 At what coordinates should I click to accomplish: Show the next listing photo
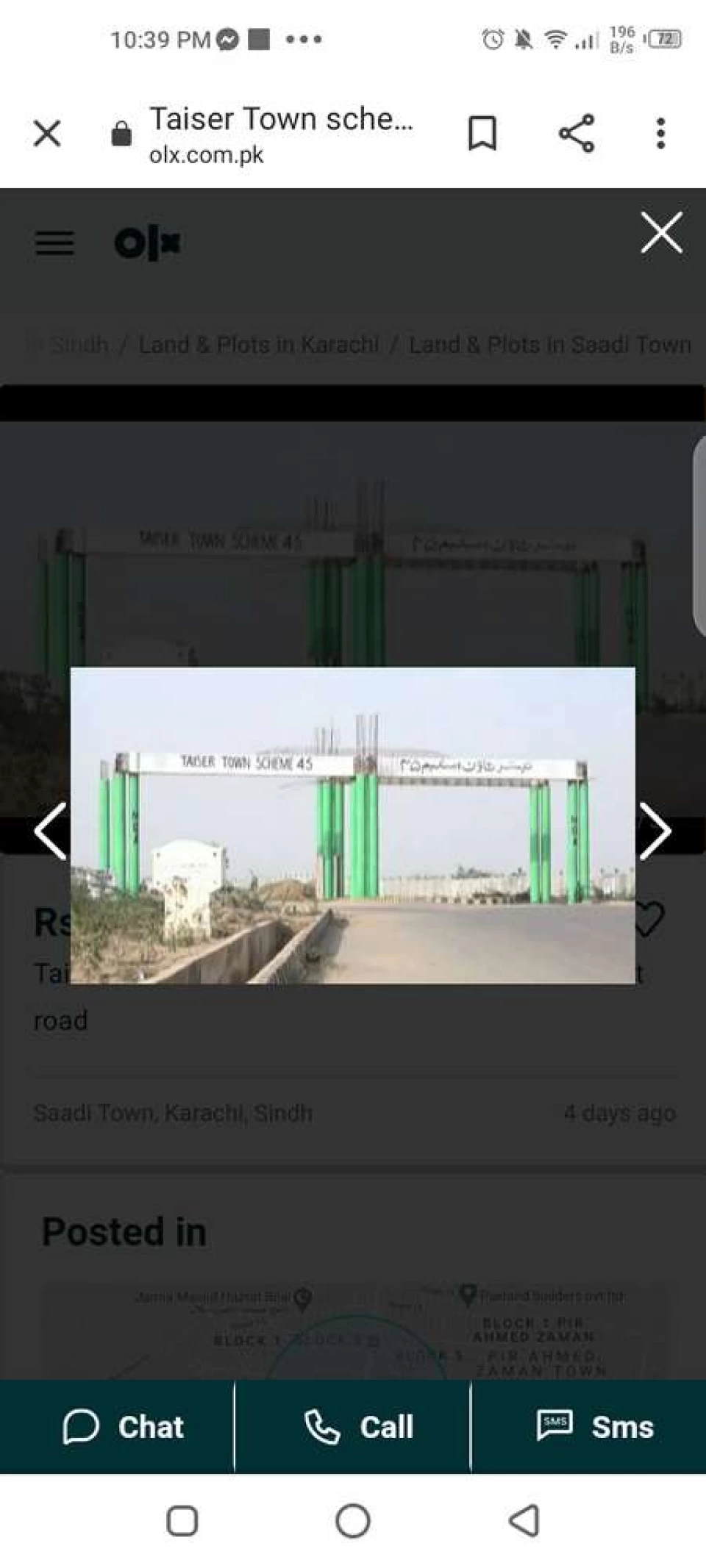[655, 831]
